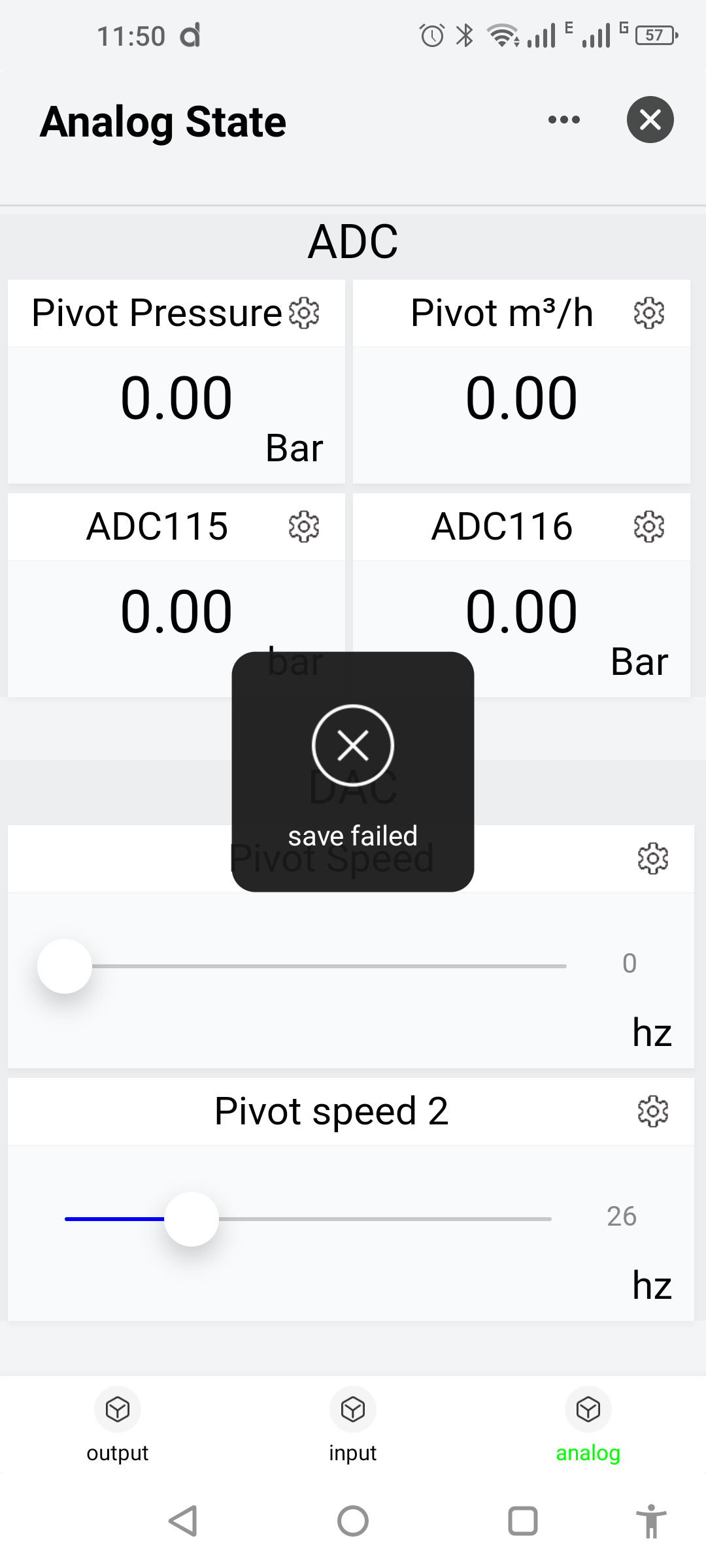706x1568 pixels.
Task: Close the Analog State page
Action: pos(650,120)
